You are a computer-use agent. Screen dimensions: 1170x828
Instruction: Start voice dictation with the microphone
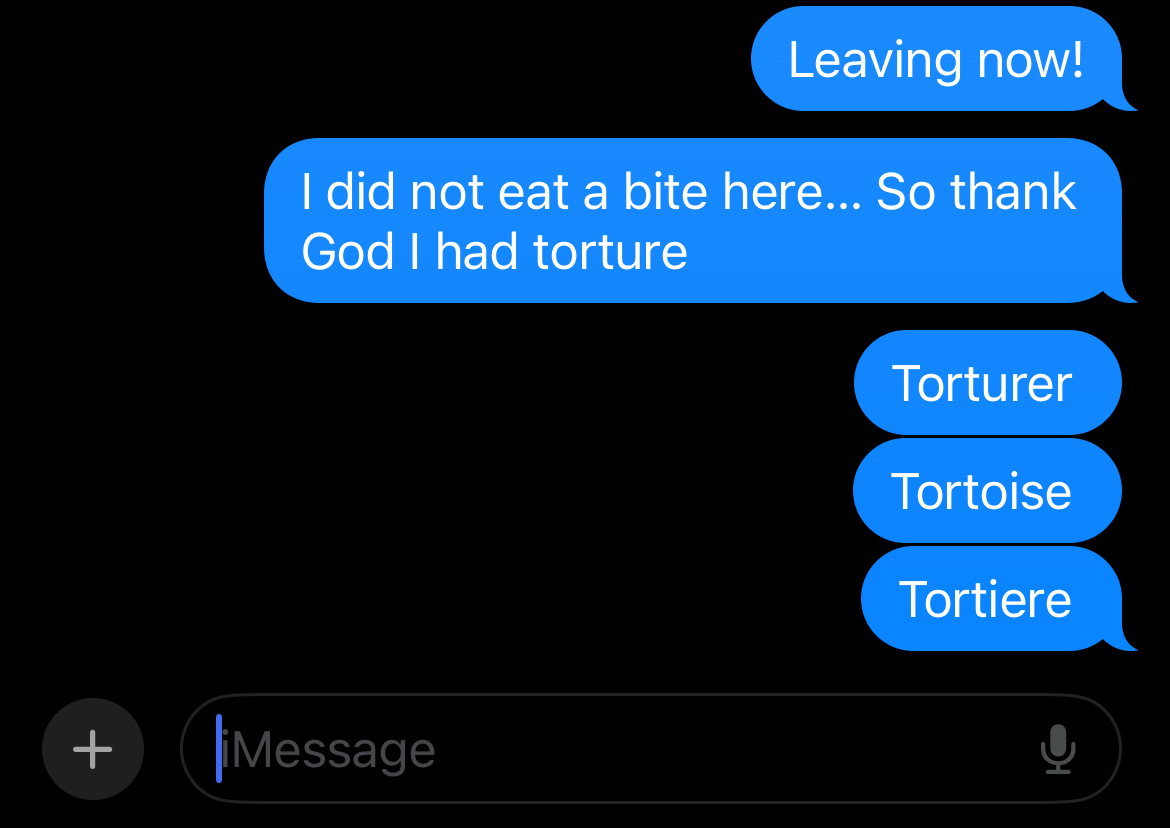(x=1058, y=750)
